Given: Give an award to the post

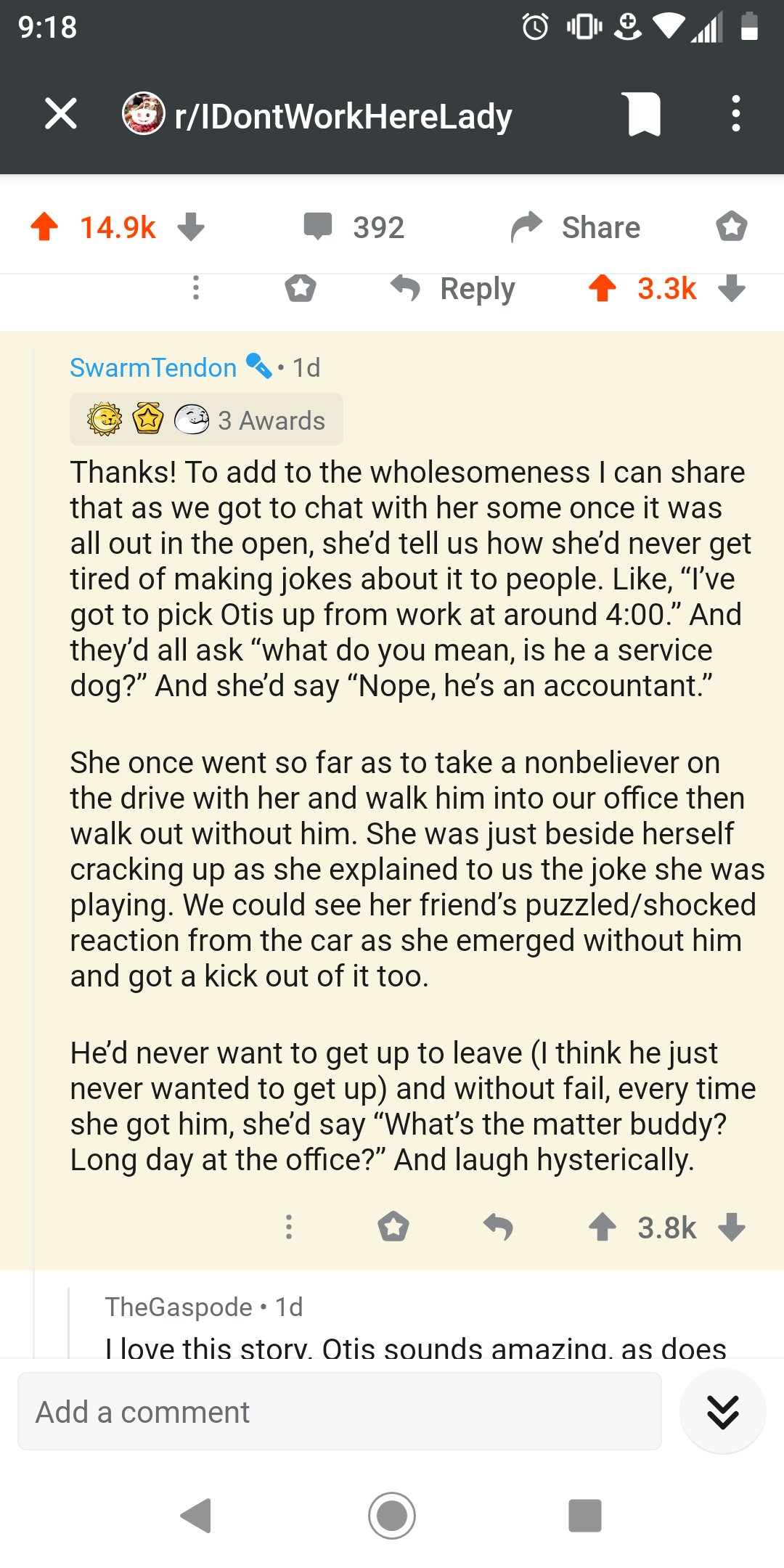Looking at the screenshot, I should pos(731,226).
